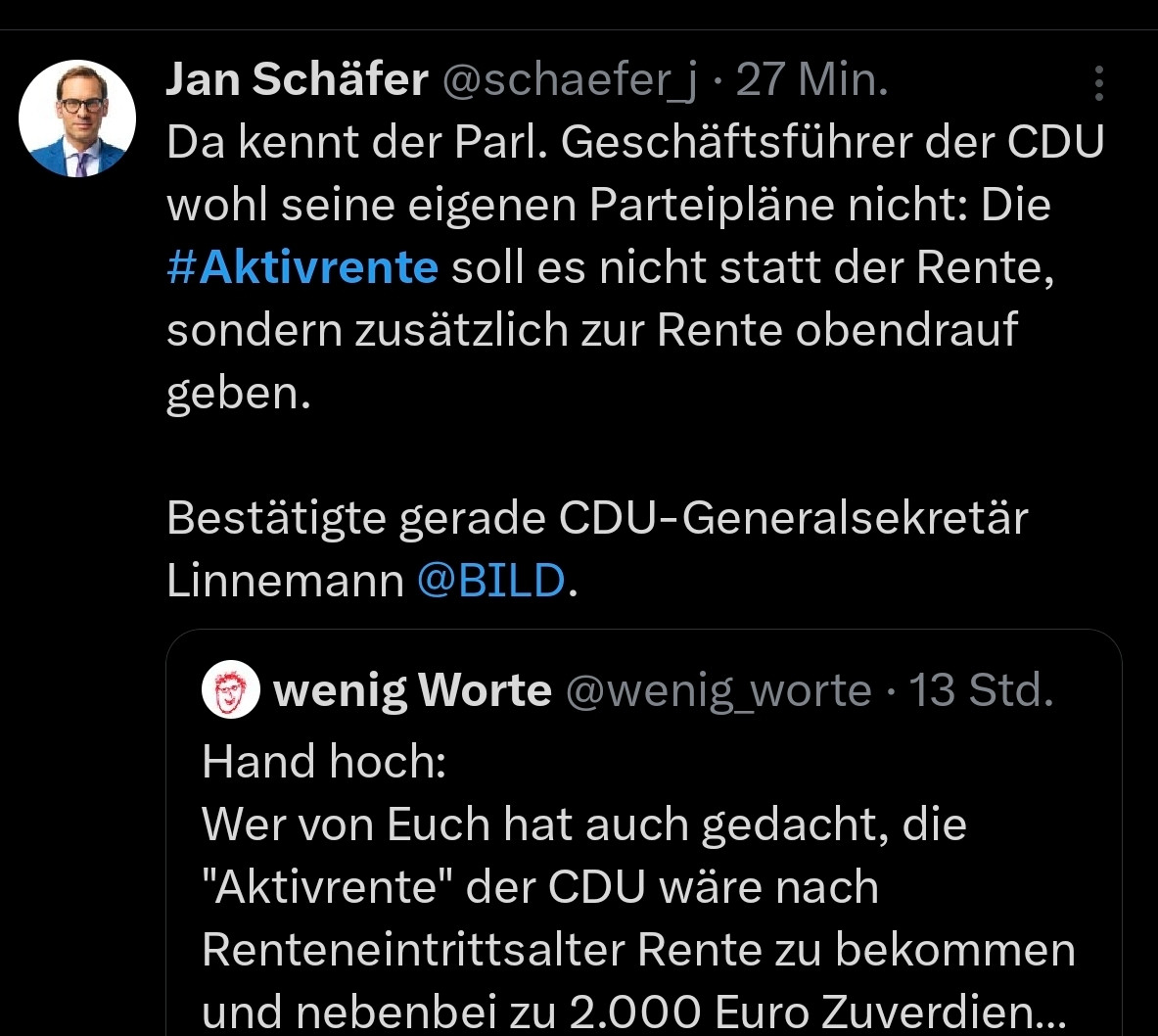Open the #Aktivrente hashtag

click(x=301, y=267)
